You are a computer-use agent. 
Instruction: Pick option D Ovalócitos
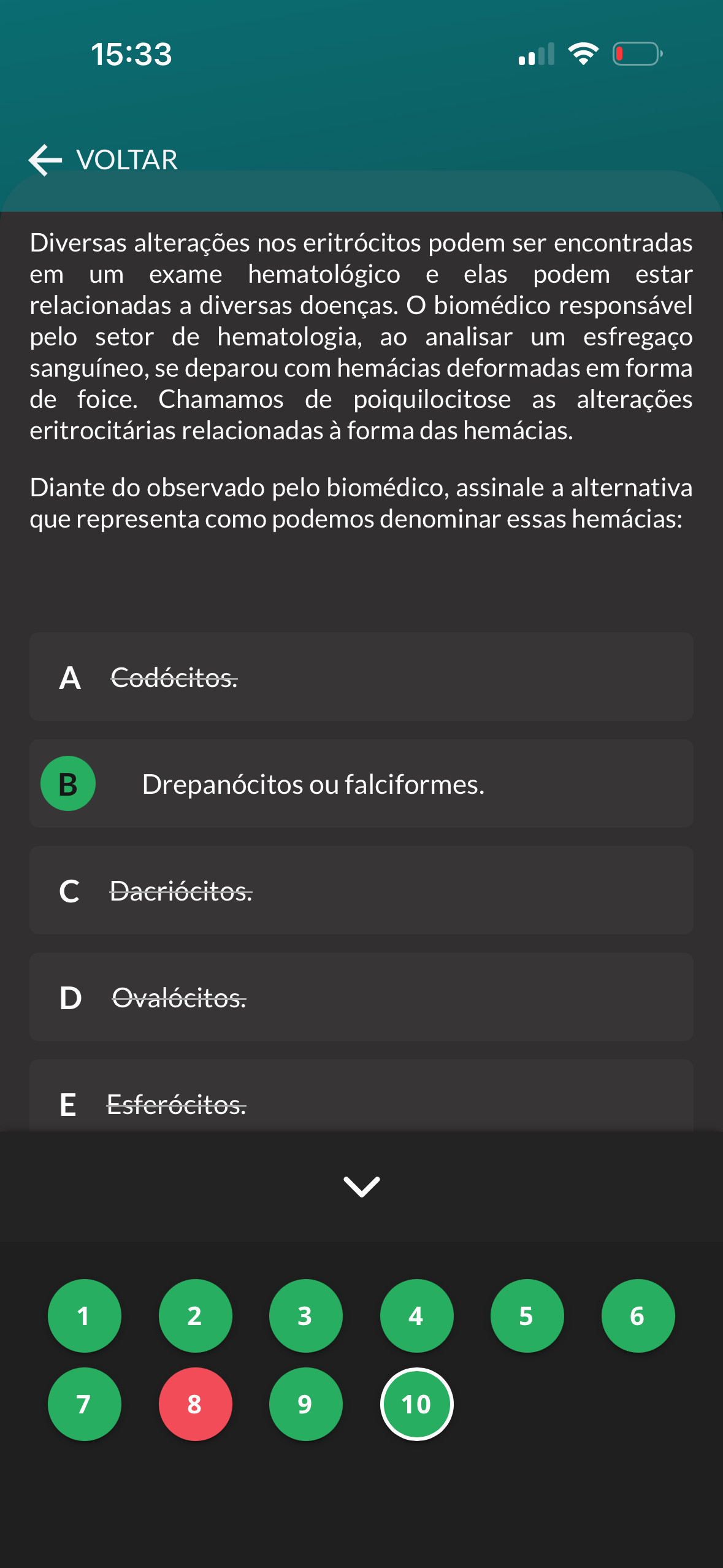click(x=361, y=997)
